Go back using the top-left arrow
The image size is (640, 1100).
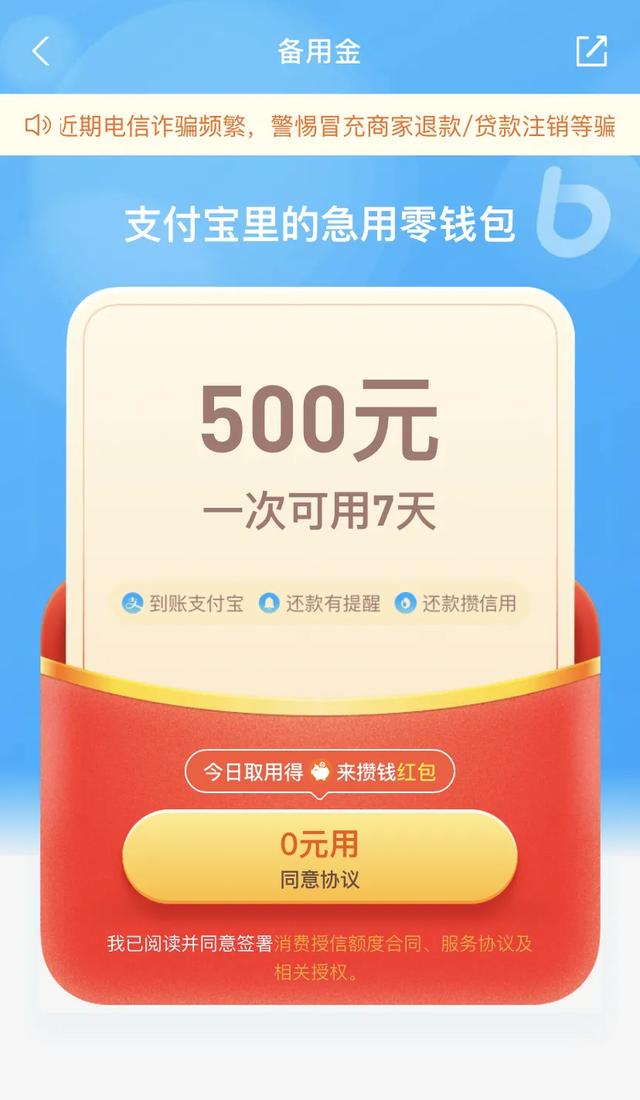pyautogui.click(x=40, y=51)
